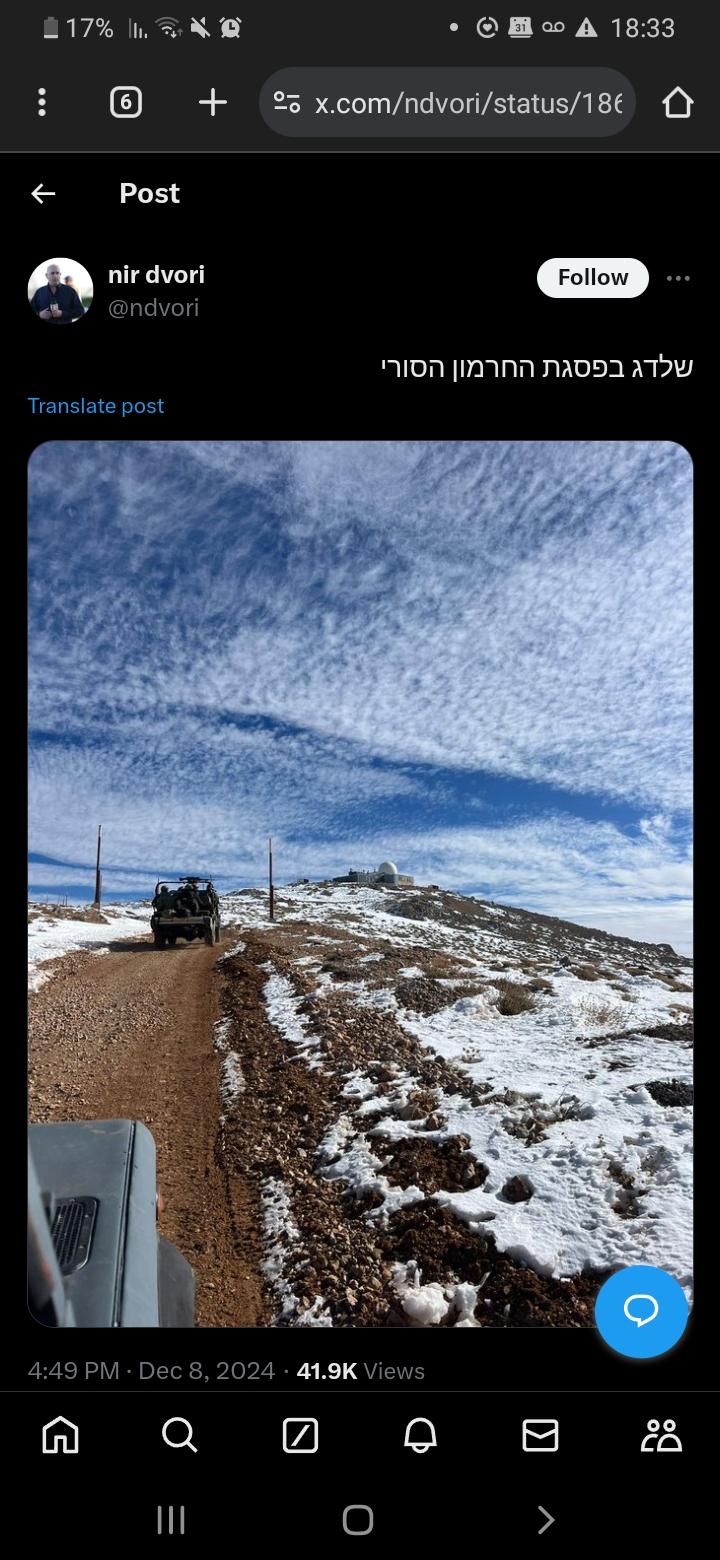
Task: Go to X Home tab
Action: pyautogui.click(x=60, y=1436)
